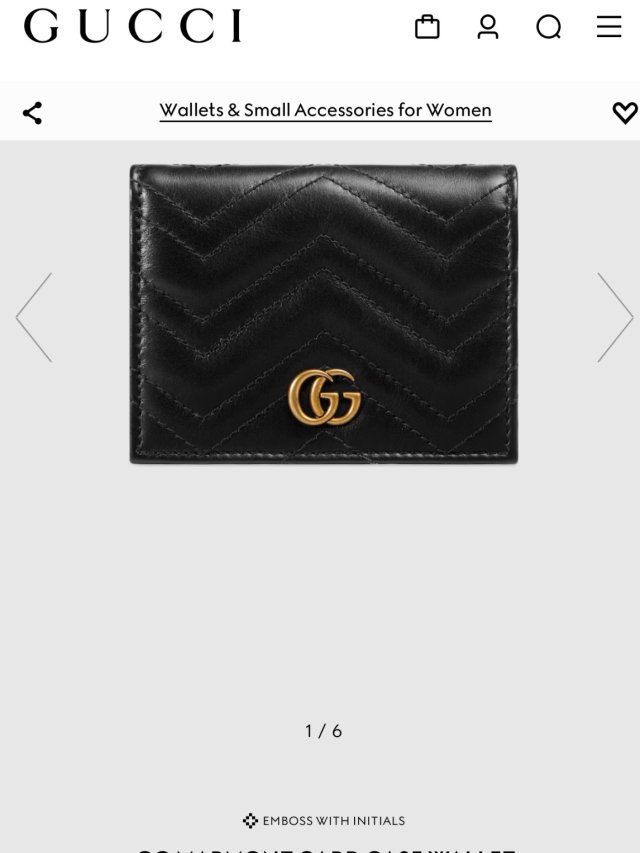Tap the black wallet product image

point(323,314)
